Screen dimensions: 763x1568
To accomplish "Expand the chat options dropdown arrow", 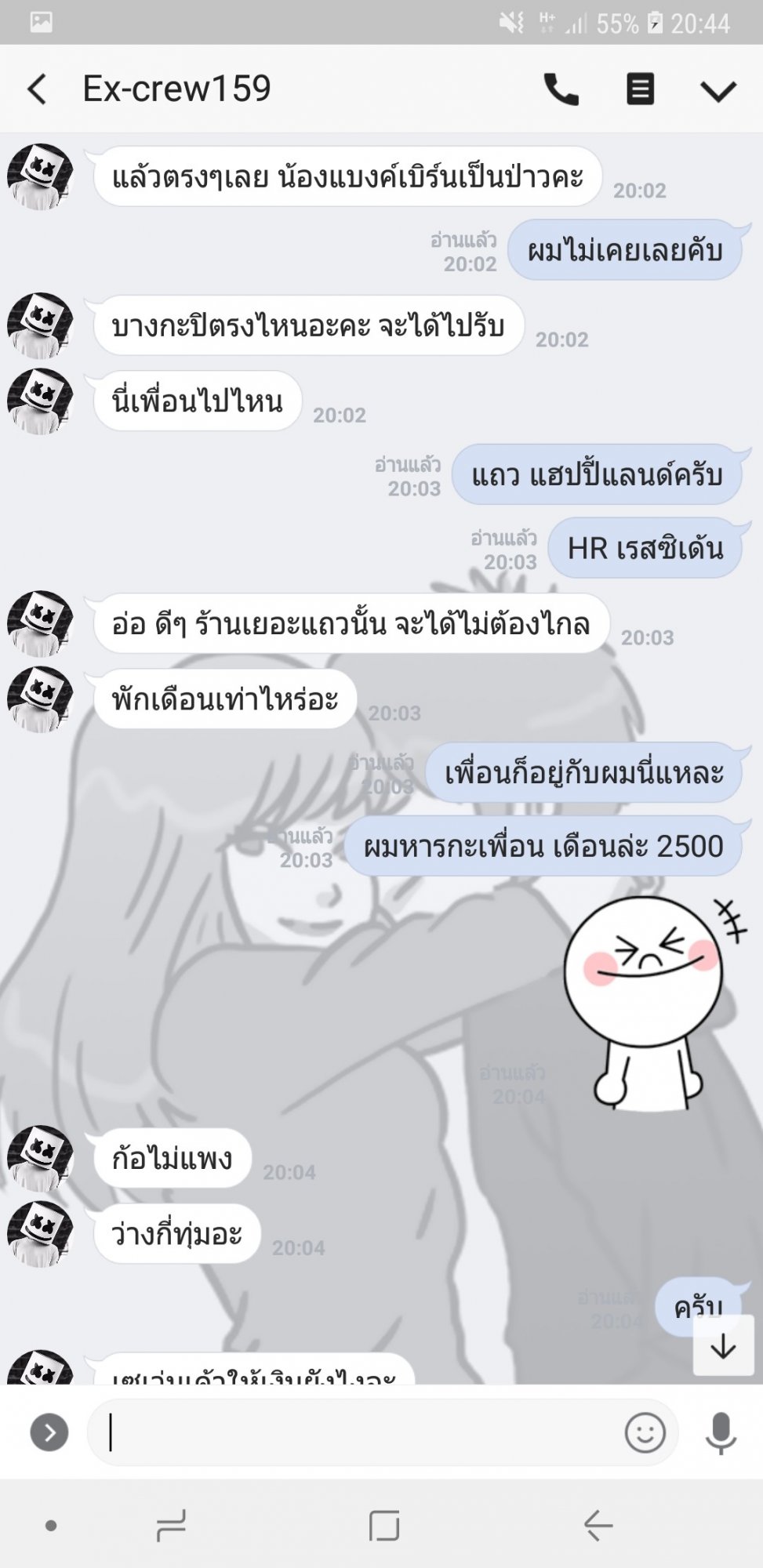I will coord(718,90).
